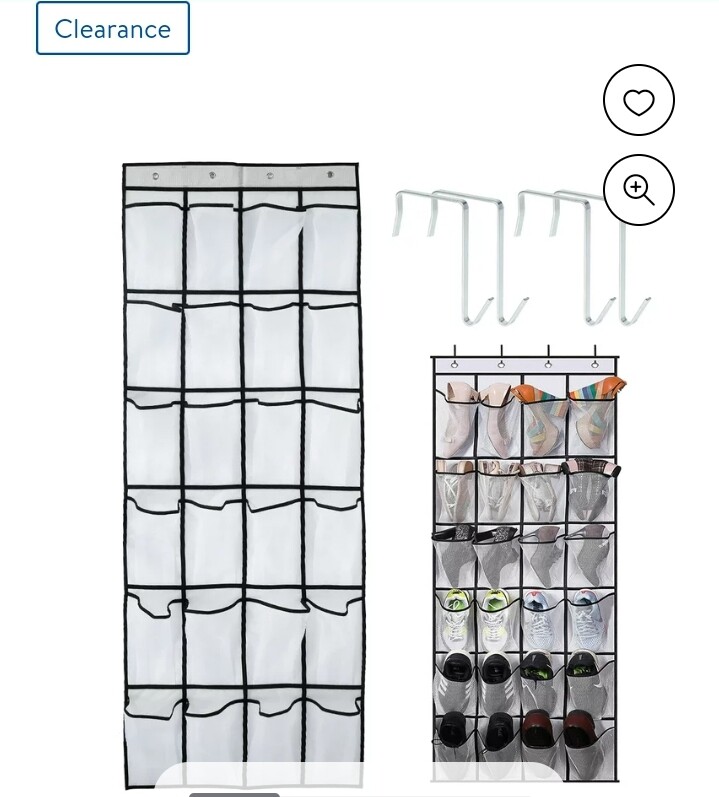The image size is (719, 797).
Task: Add item to favorites with heart icon
Action: point(639,101)
